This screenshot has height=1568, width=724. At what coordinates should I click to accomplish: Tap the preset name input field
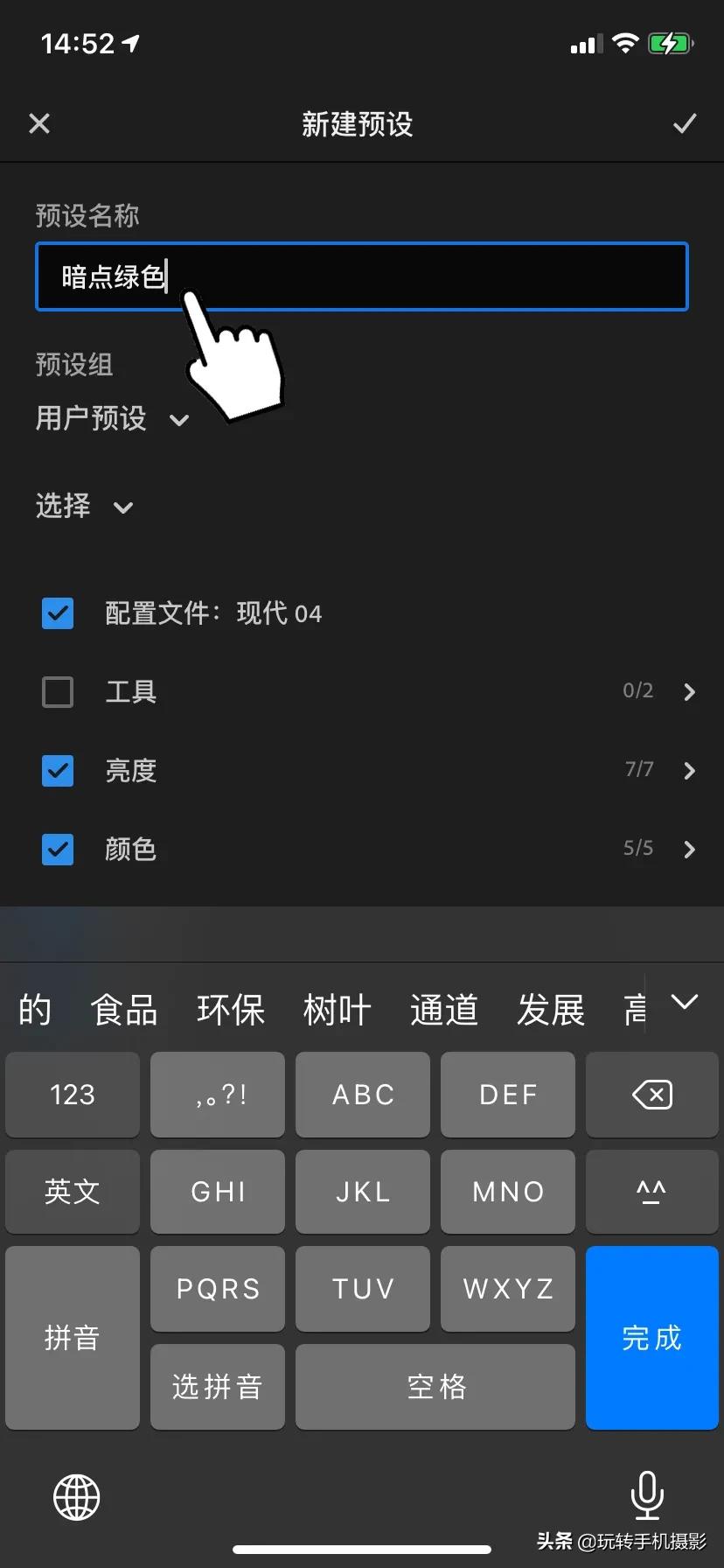[361, 276]
